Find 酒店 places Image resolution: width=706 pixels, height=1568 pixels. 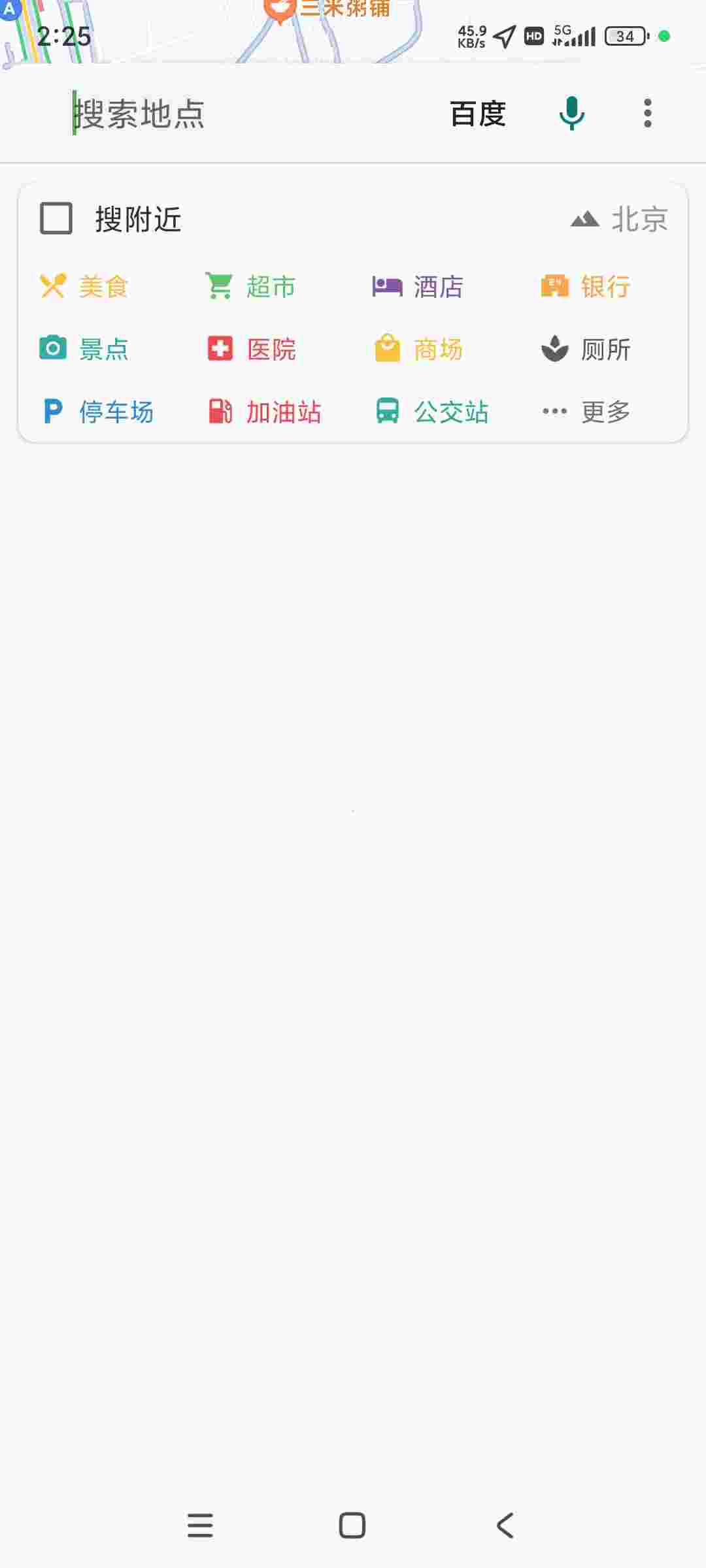click(x=418, y=286)
